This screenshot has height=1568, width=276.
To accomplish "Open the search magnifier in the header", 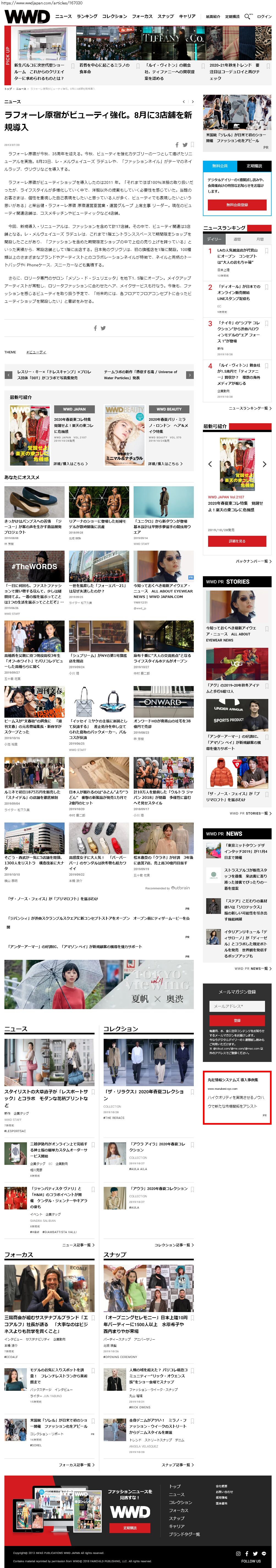I will pyautogui.click(x=247, y=17).
